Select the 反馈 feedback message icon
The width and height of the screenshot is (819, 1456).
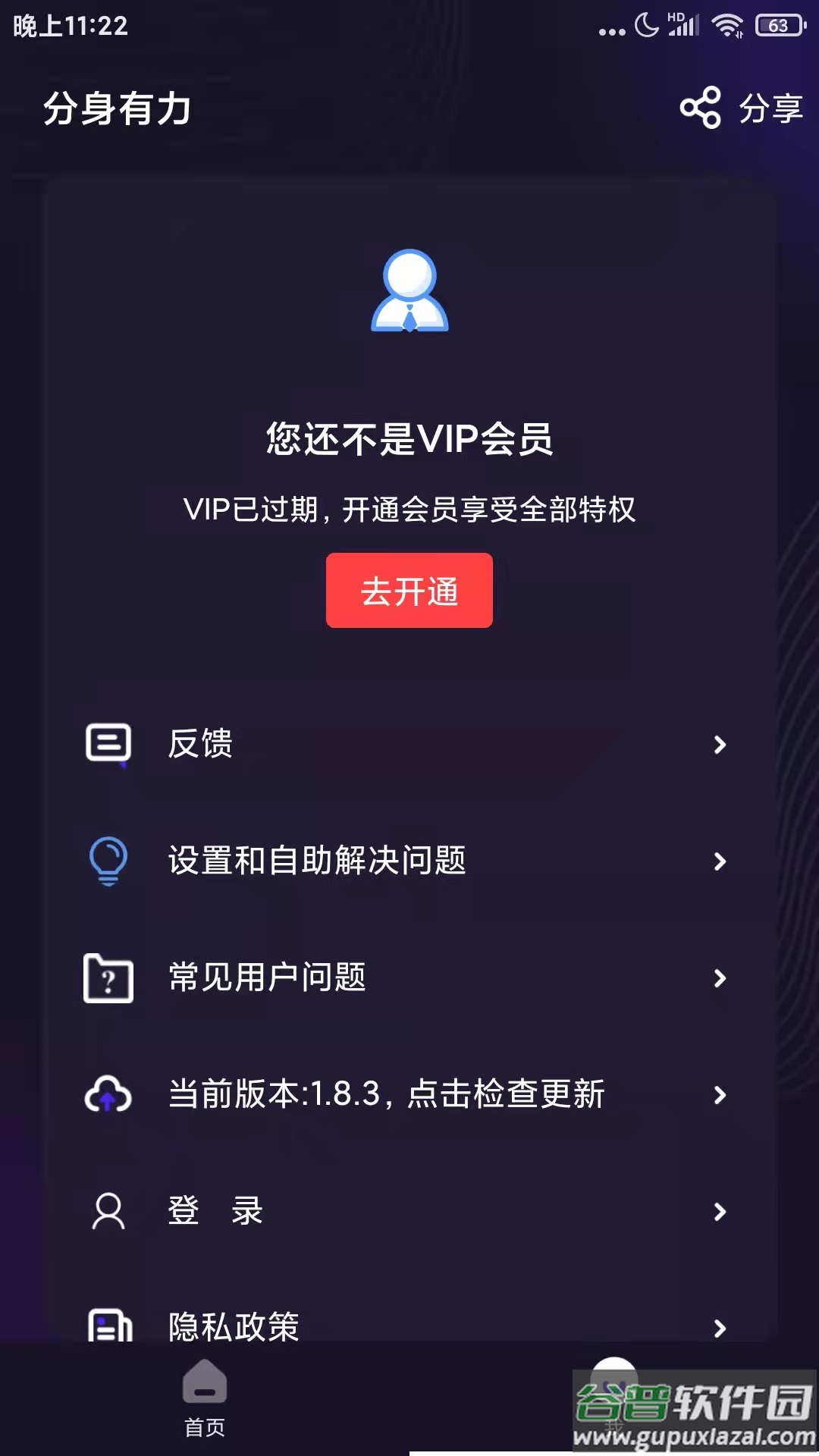coord(108,745)
